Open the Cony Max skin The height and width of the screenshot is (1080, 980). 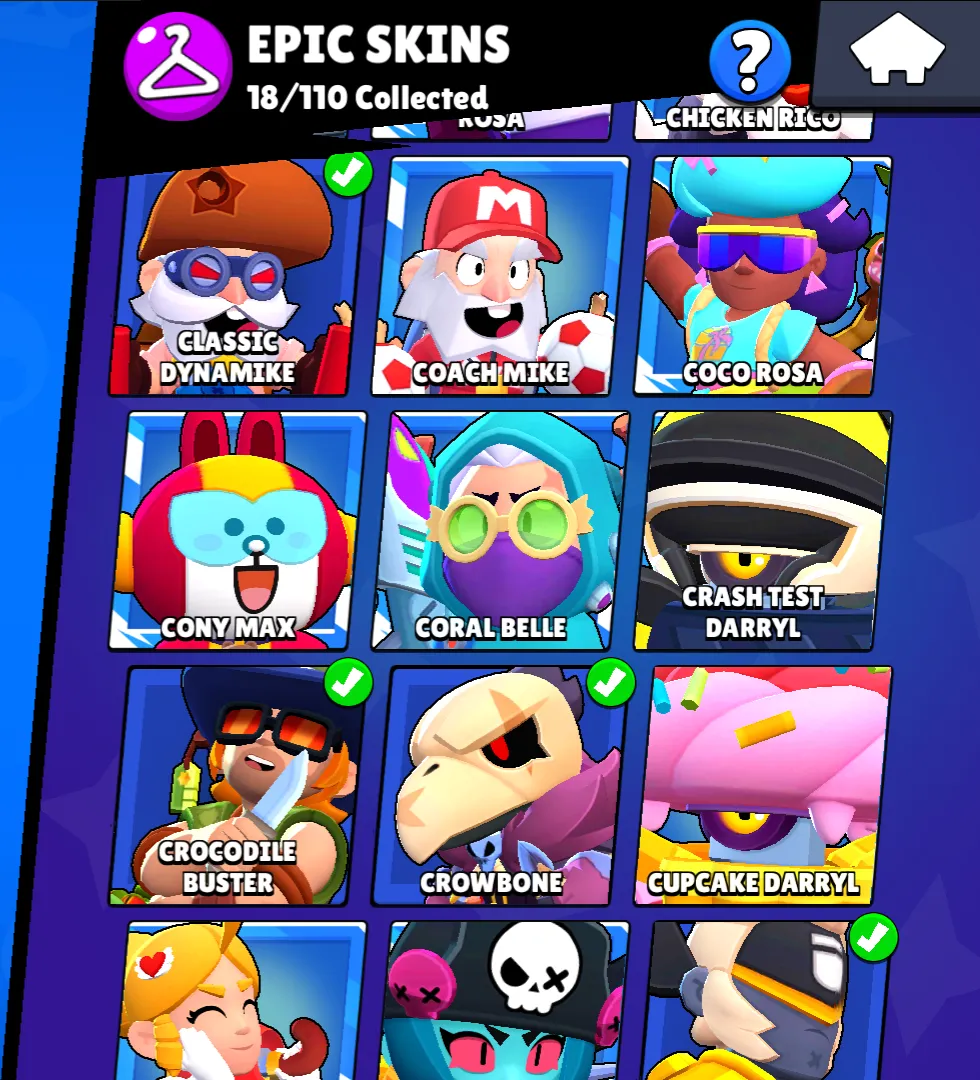(x=238, y=530)
